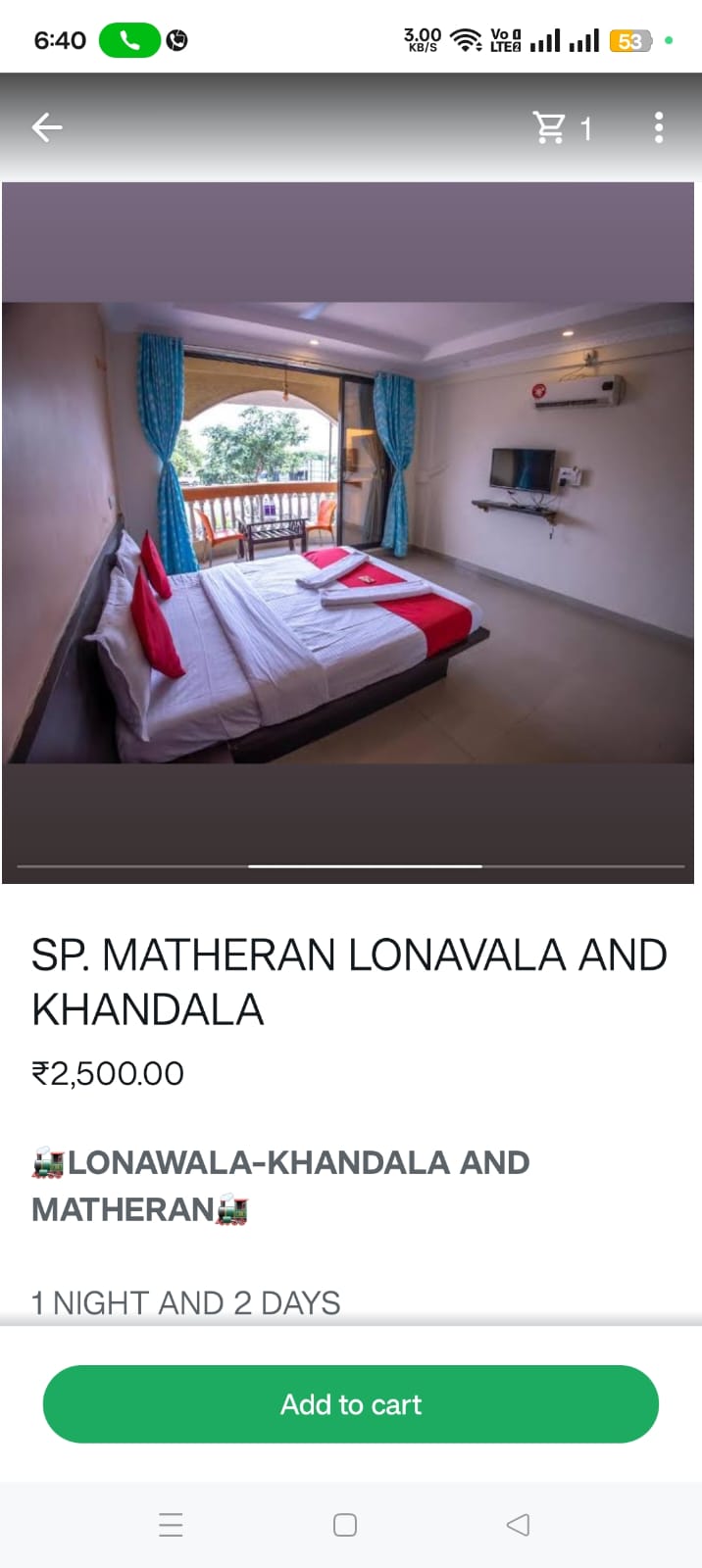Screen dimensions: 702x1568
Task: Open the three-dot overflow menu
Action: [658, 127]
